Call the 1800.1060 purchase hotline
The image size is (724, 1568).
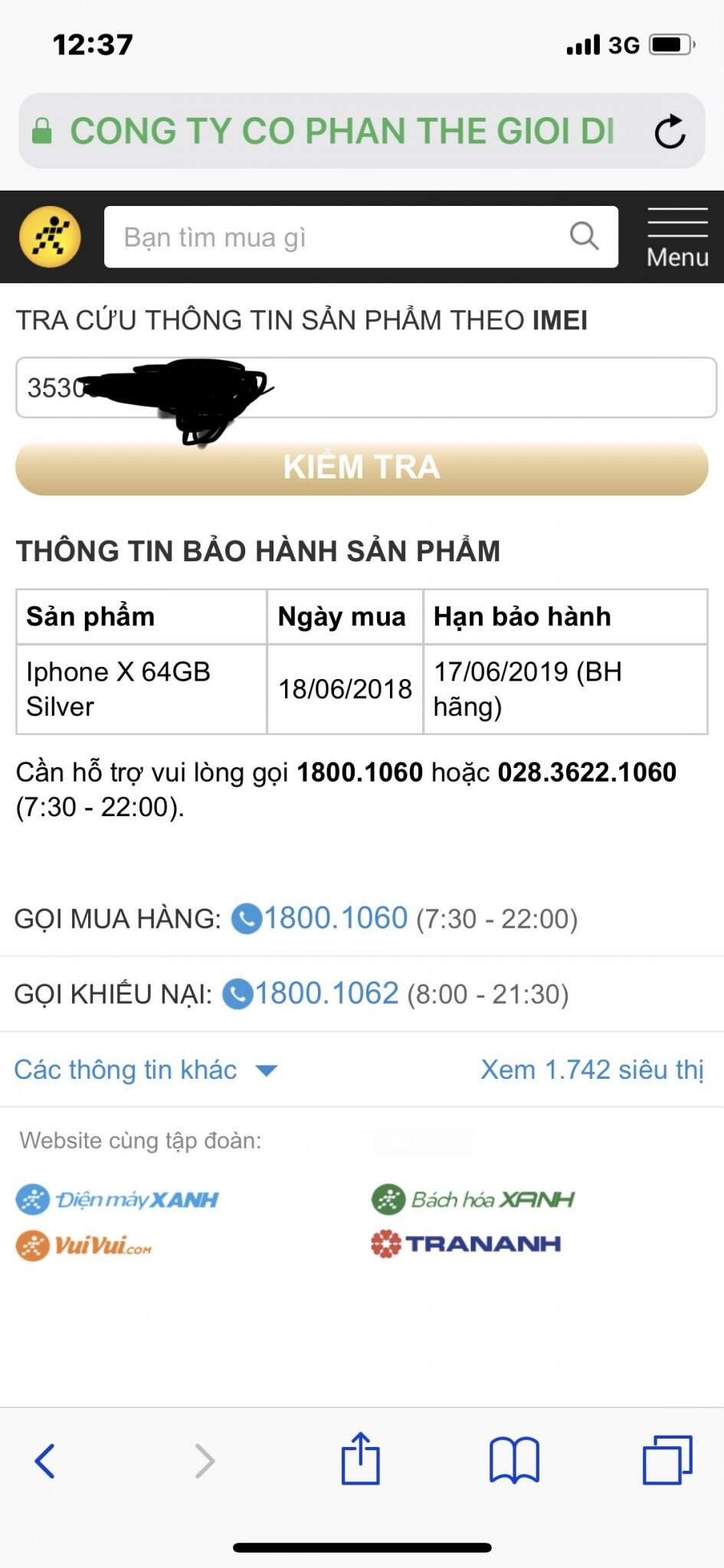(334, 918)
